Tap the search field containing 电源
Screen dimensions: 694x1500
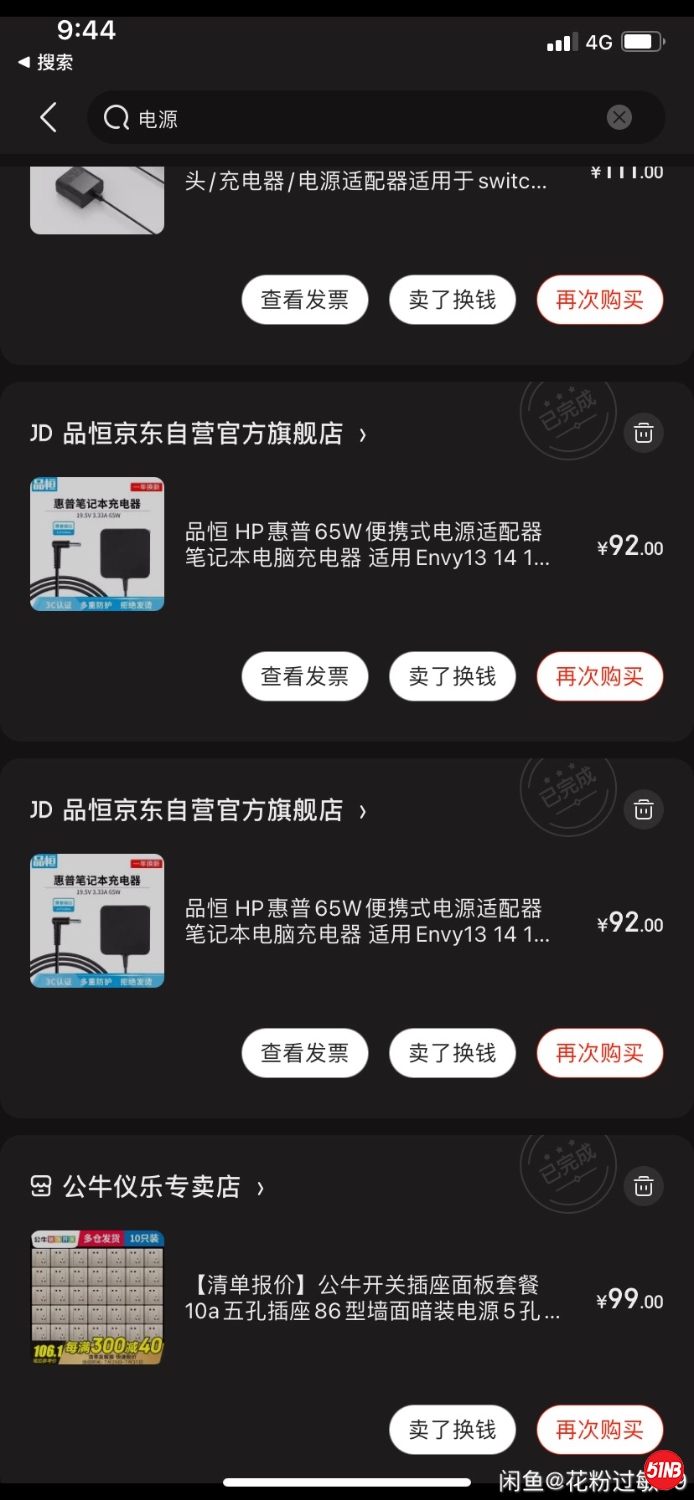(x=360, y=118)
